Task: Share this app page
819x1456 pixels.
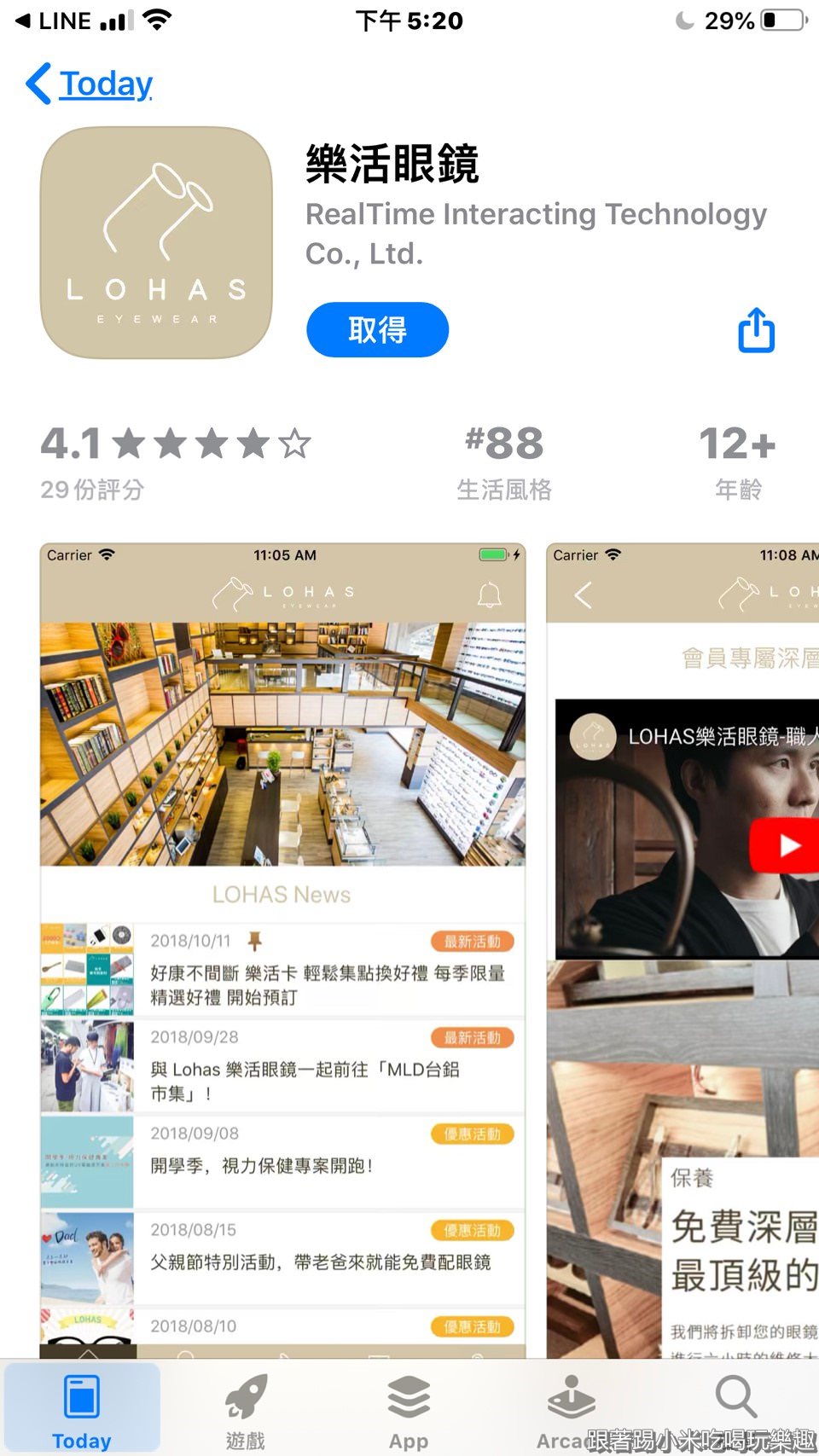Action: coord(756,330)
